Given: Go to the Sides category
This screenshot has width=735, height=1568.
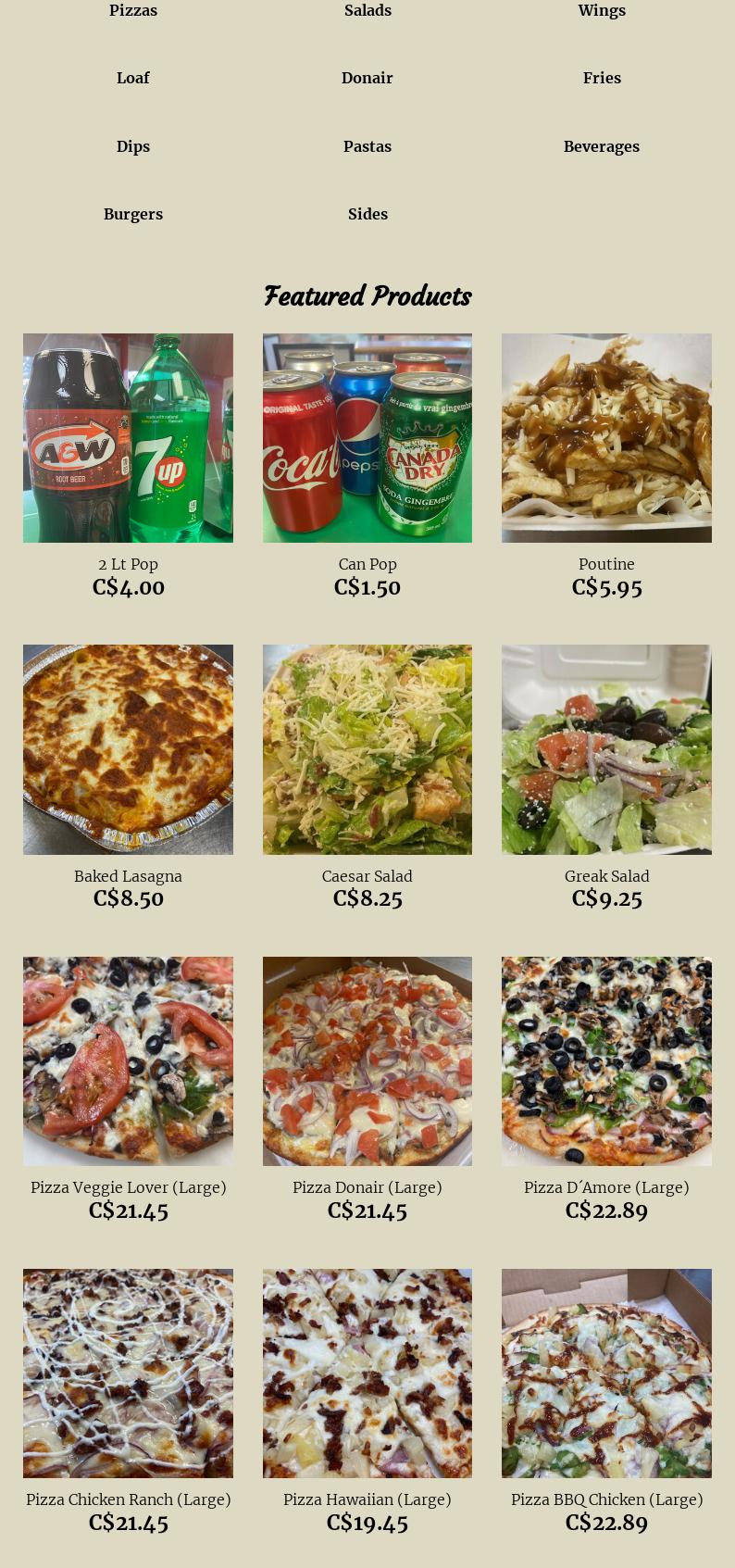Looking at the screenshot, I should click(367, 214).
